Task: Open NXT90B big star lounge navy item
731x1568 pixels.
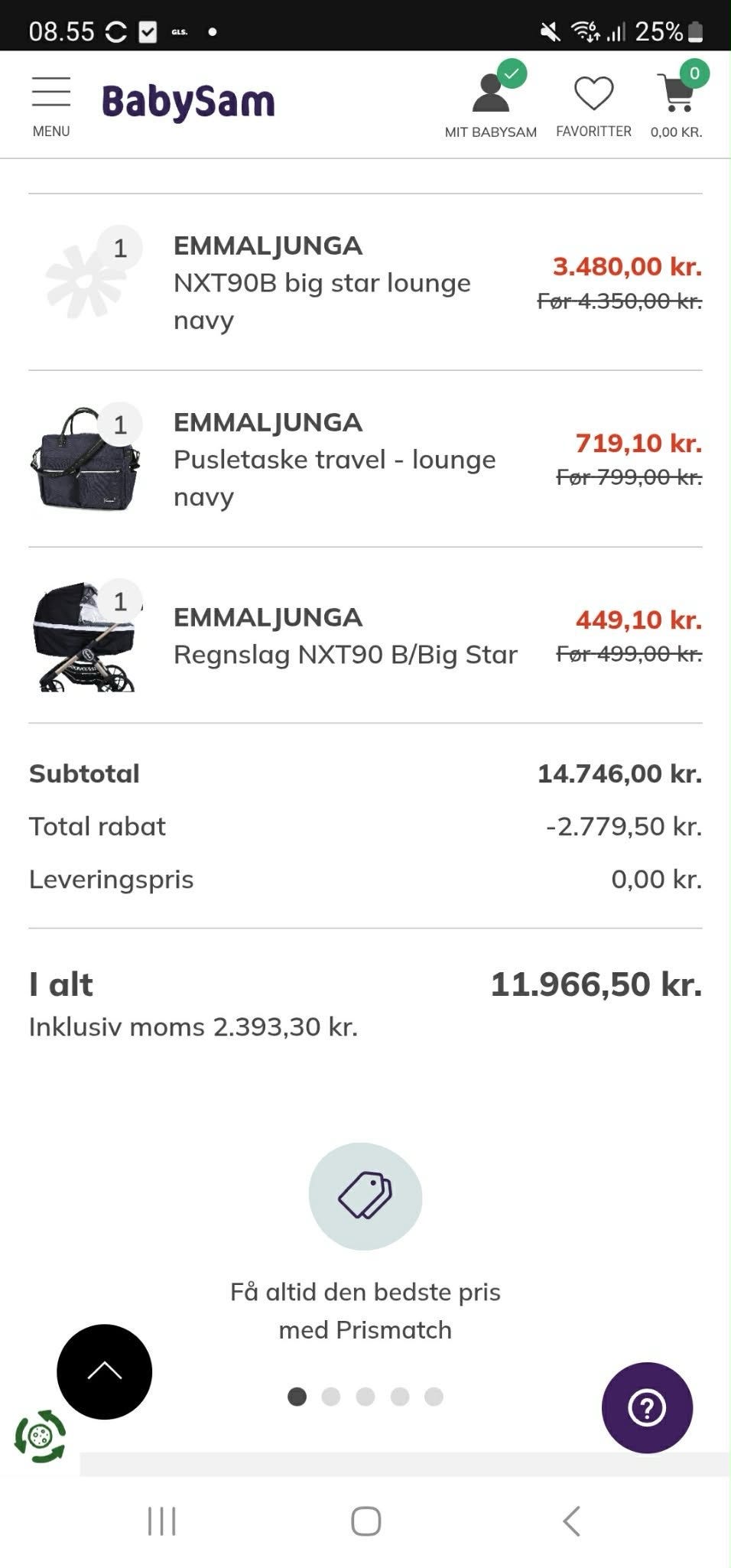Action: pyautogui.click(x=322, y=283)
